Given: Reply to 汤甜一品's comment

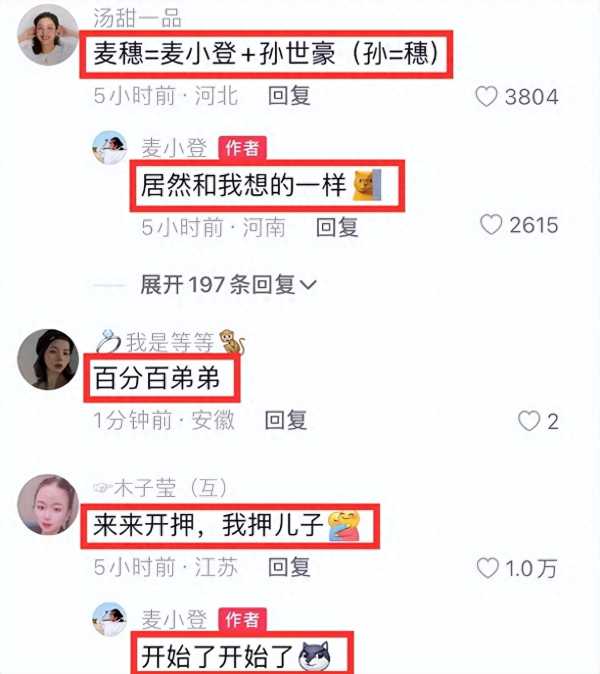Looking at the screenshot, I should (289, 96).
